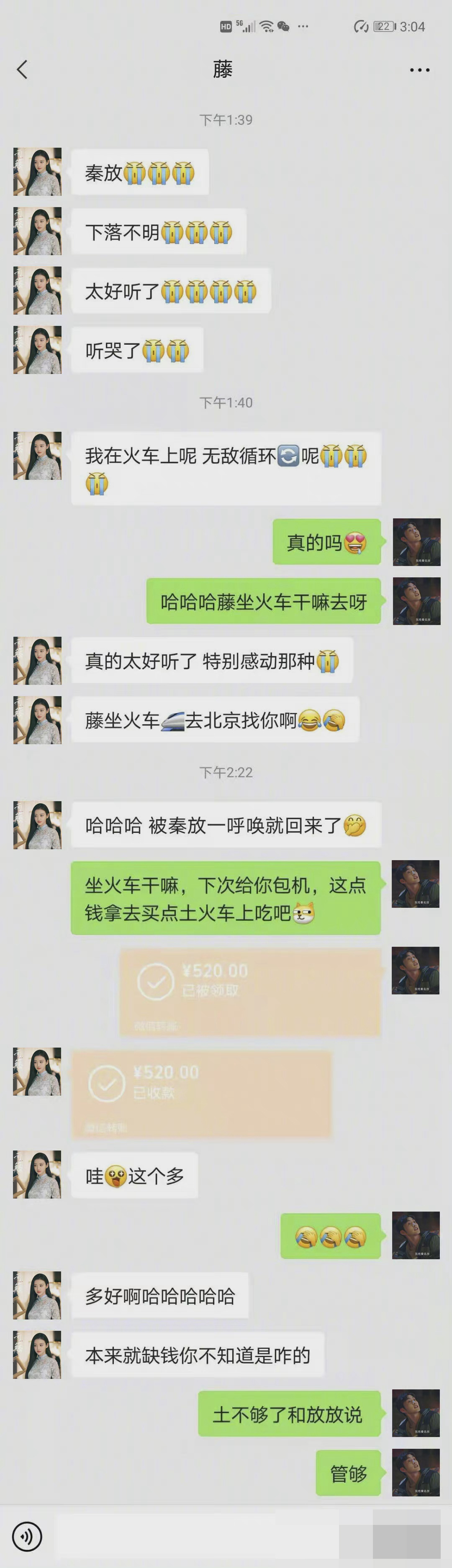Open 藤's avatar beside 秦放 message

click(38, 172)
